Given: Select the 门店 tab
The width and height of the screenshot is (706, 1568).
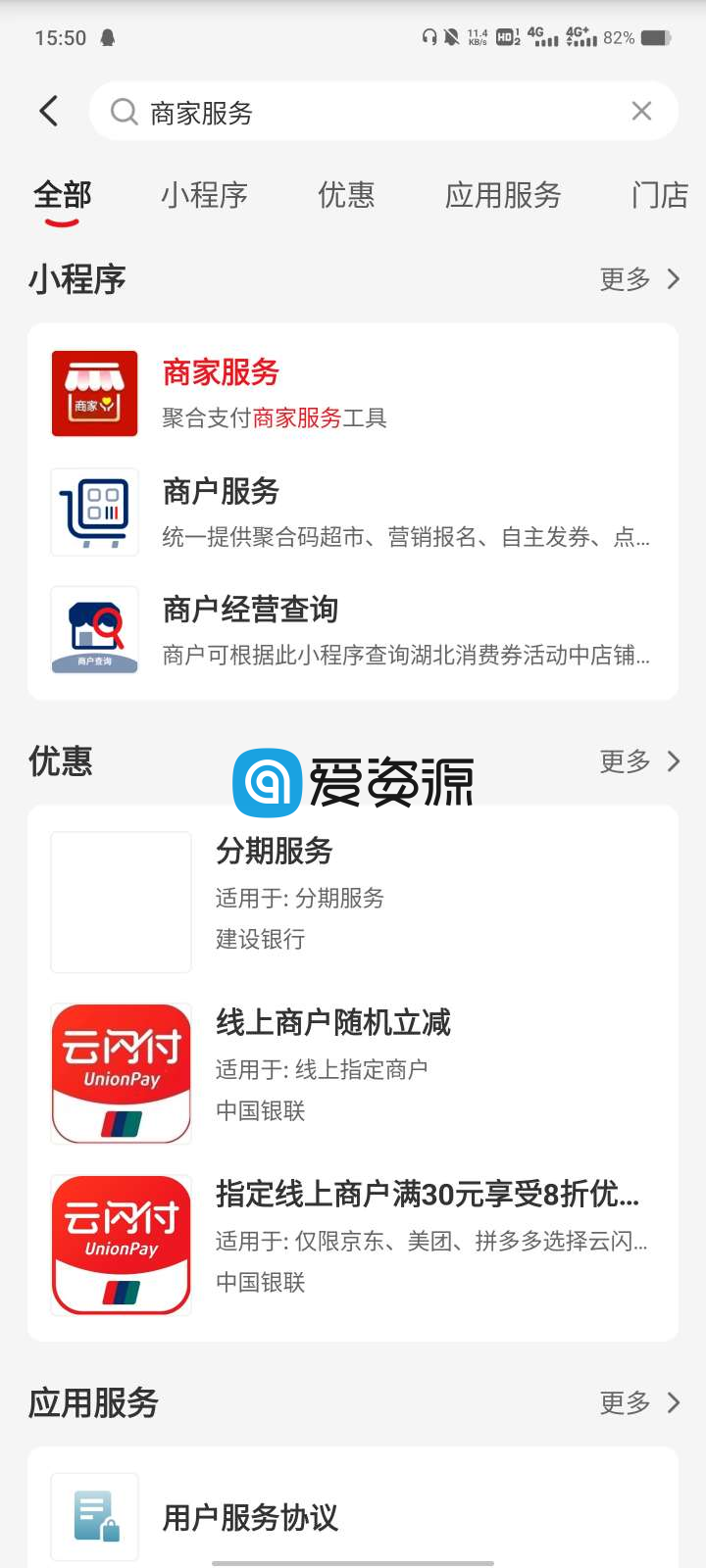Looking at the screenshot, I should (659, 195).
